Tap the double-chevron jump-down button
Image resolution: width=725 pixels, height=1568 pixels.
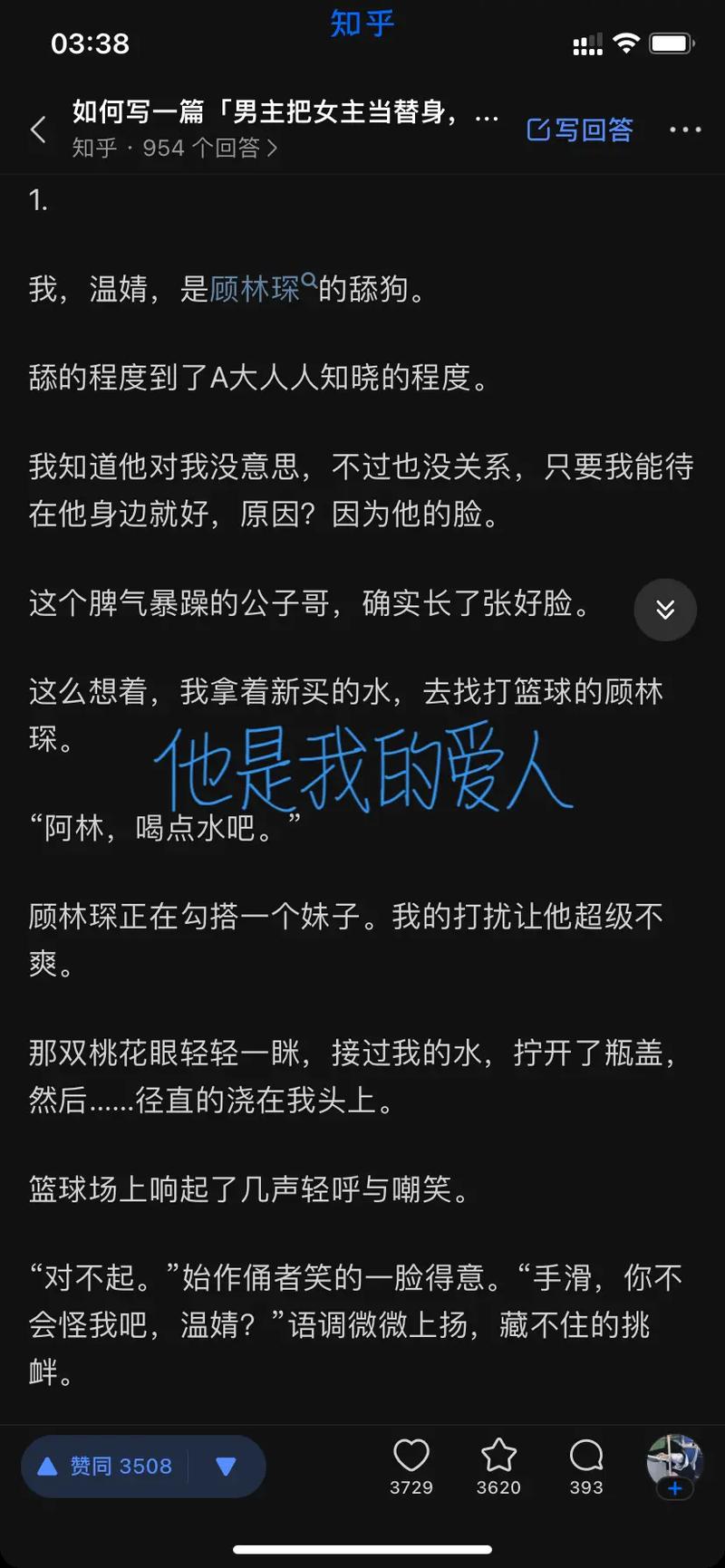click(x=665, y=610)
